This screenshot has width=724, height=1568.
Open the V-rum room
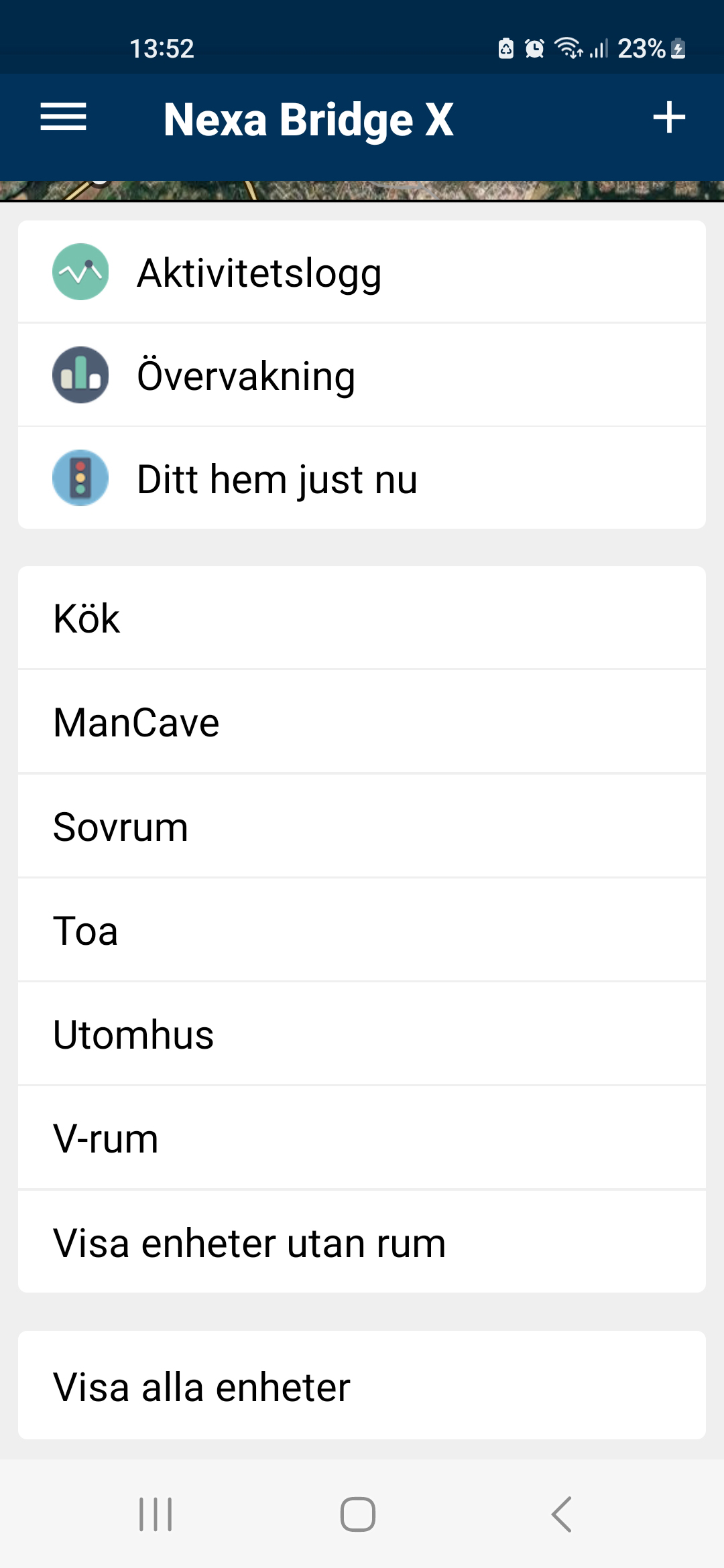[x=362, y=1138]
